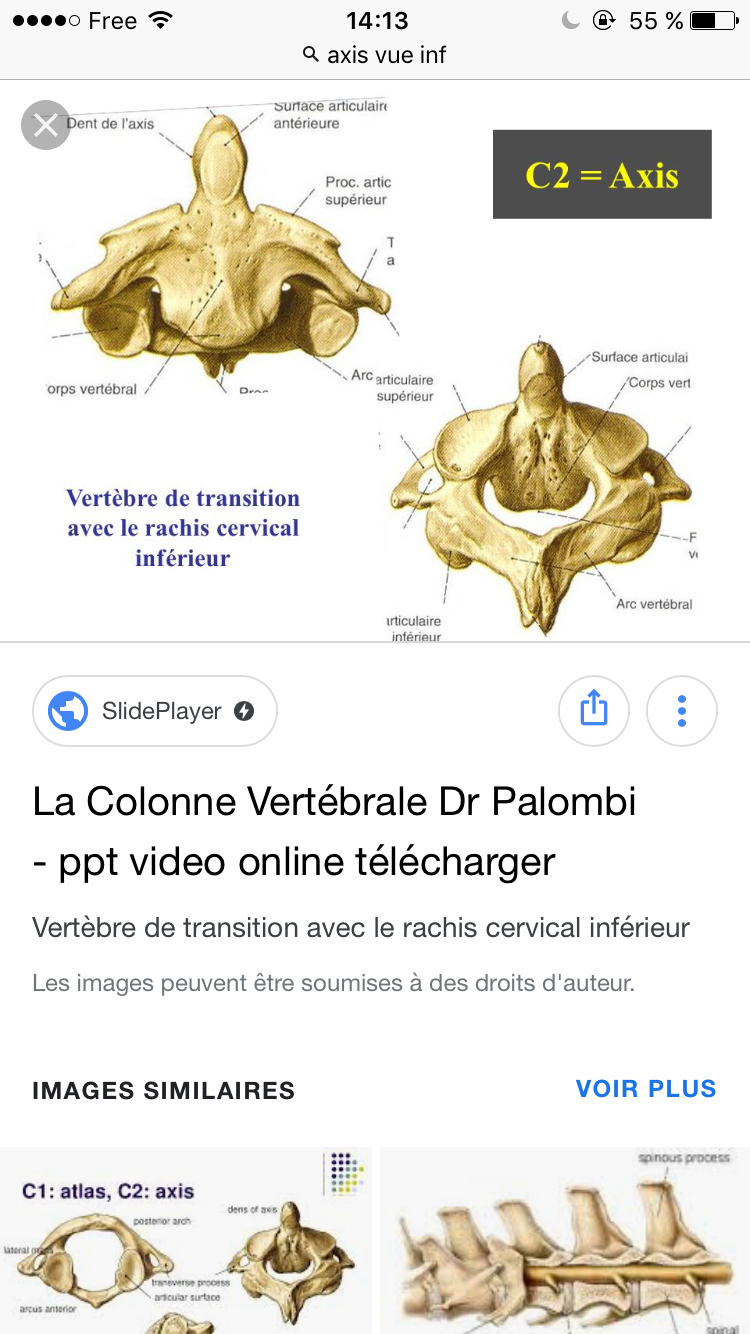Image resolution: width=750 pixels, height=1334 pixels.
Task: Tap Voir plus for similar images
Action: pyautogui.click(x=646, y=1089)
